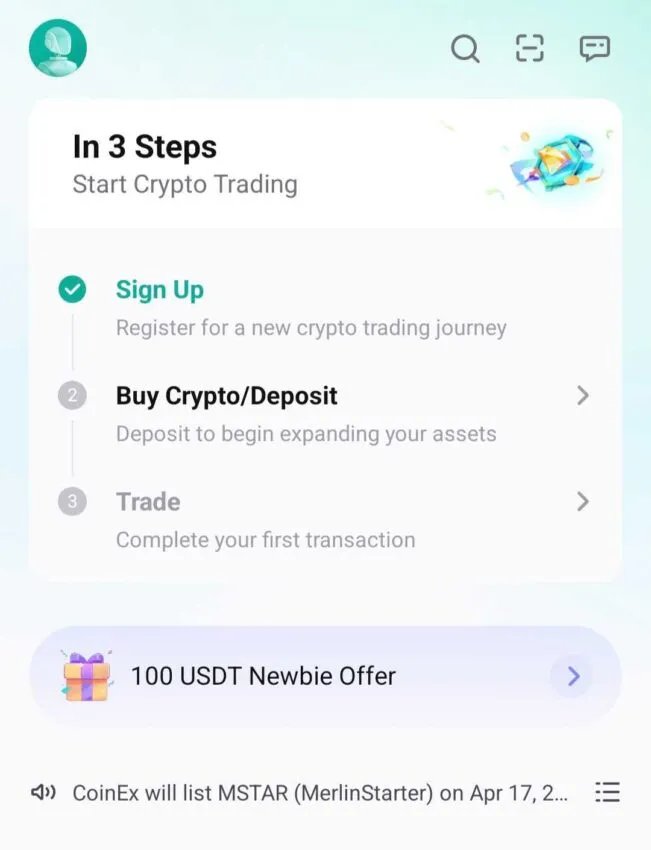The width and height of the screenshot is (651, 850).
Task: Open the profile avatar
Action: pyautogui.click(x=58, y=48)
